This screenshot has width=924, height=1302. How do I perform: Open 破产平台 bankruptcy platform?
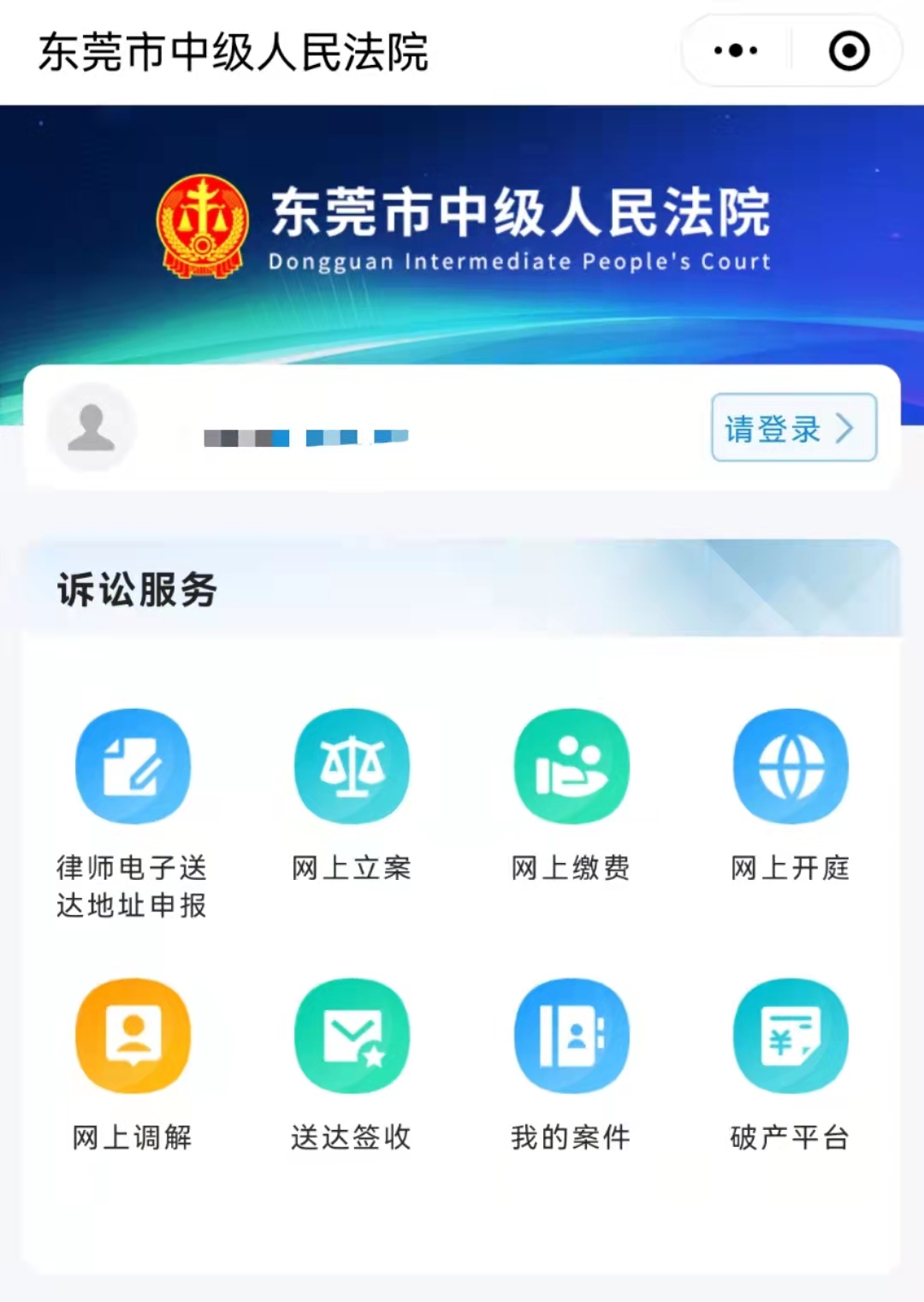[x=791, y=1036]
